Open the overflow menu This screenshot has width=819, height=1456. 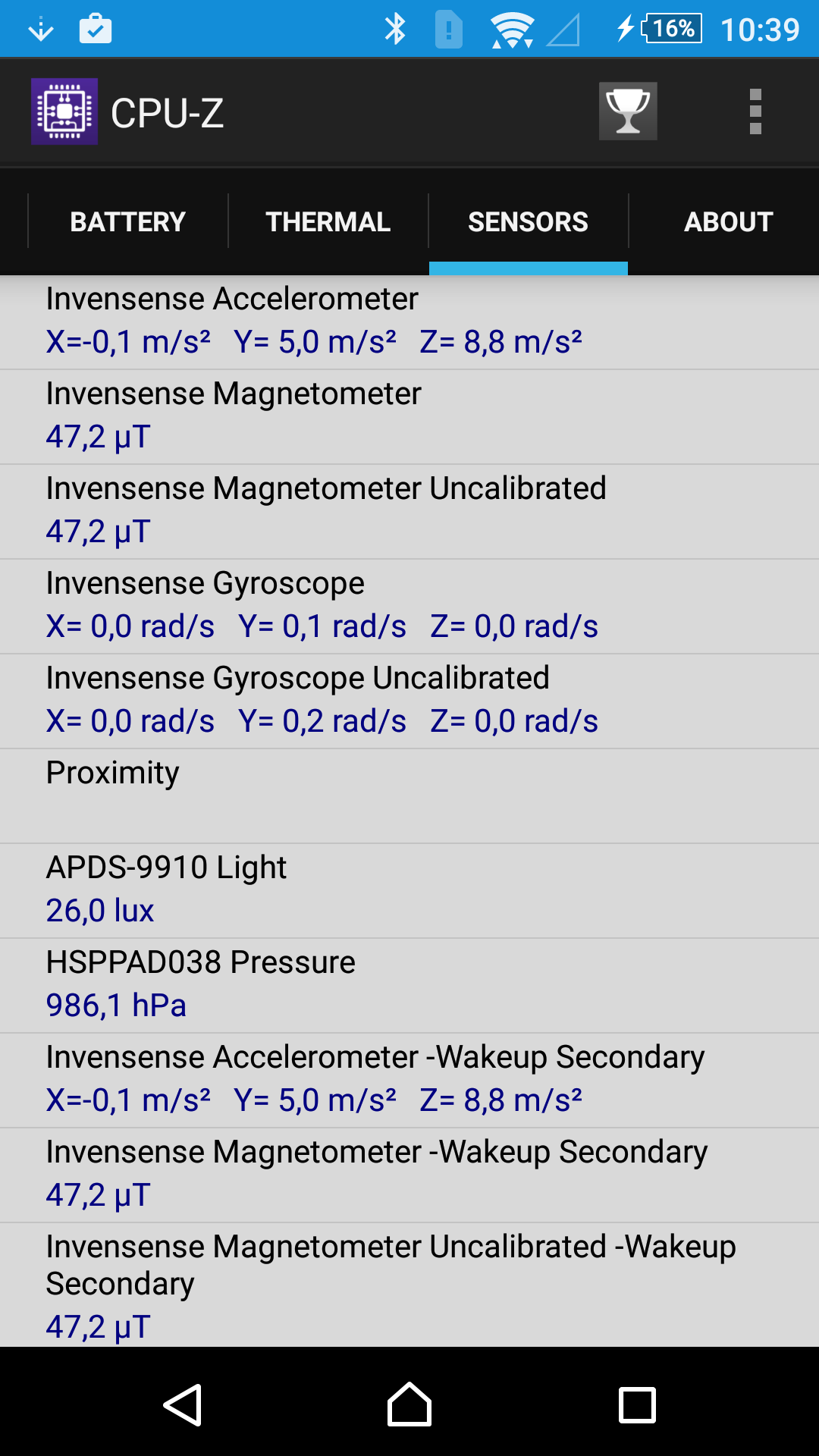pyautogui.click(x=755, y=111)
